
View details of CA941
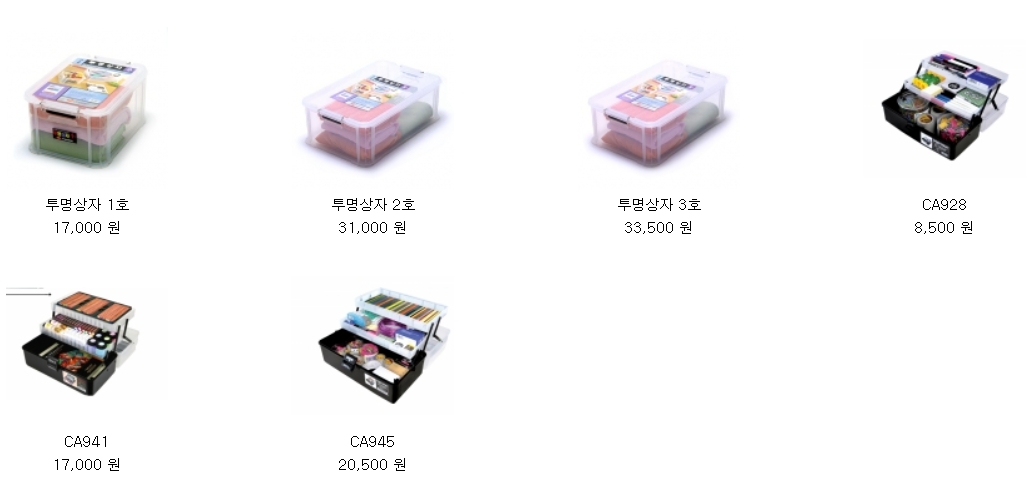pyautogui.click(x=86, y=344)
